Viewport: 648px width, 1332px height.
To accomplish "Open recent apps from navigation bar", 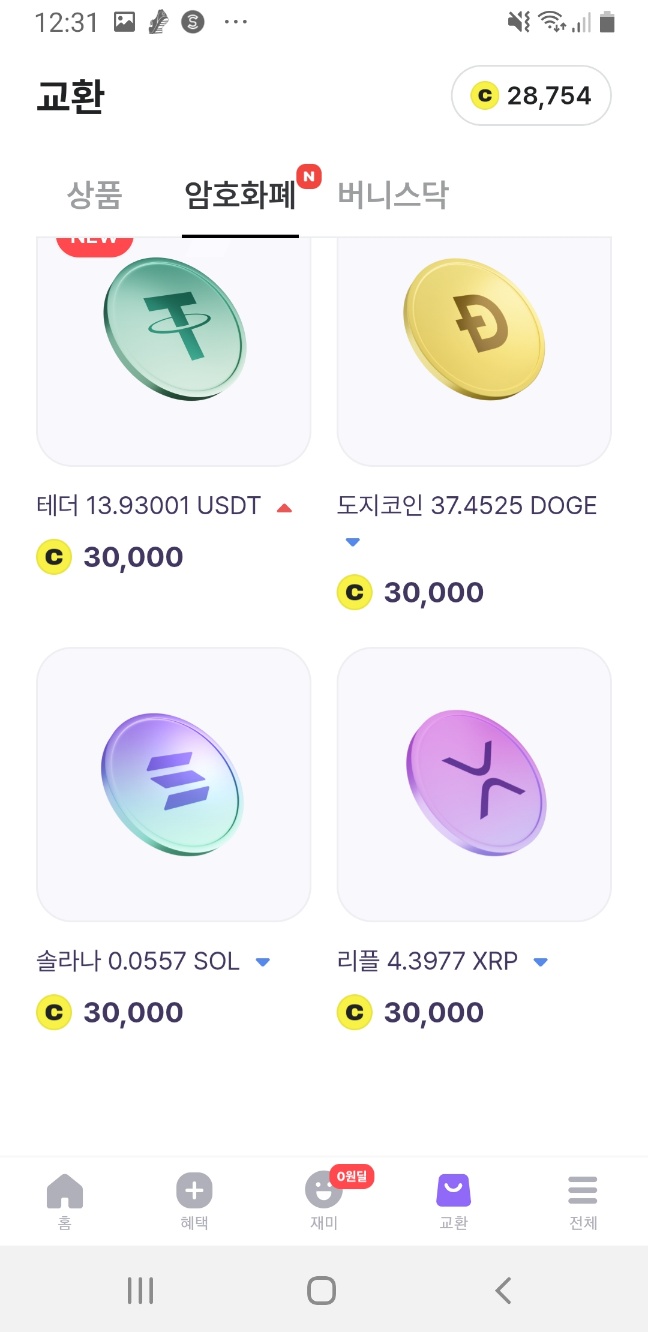I will click(140, 1291).
